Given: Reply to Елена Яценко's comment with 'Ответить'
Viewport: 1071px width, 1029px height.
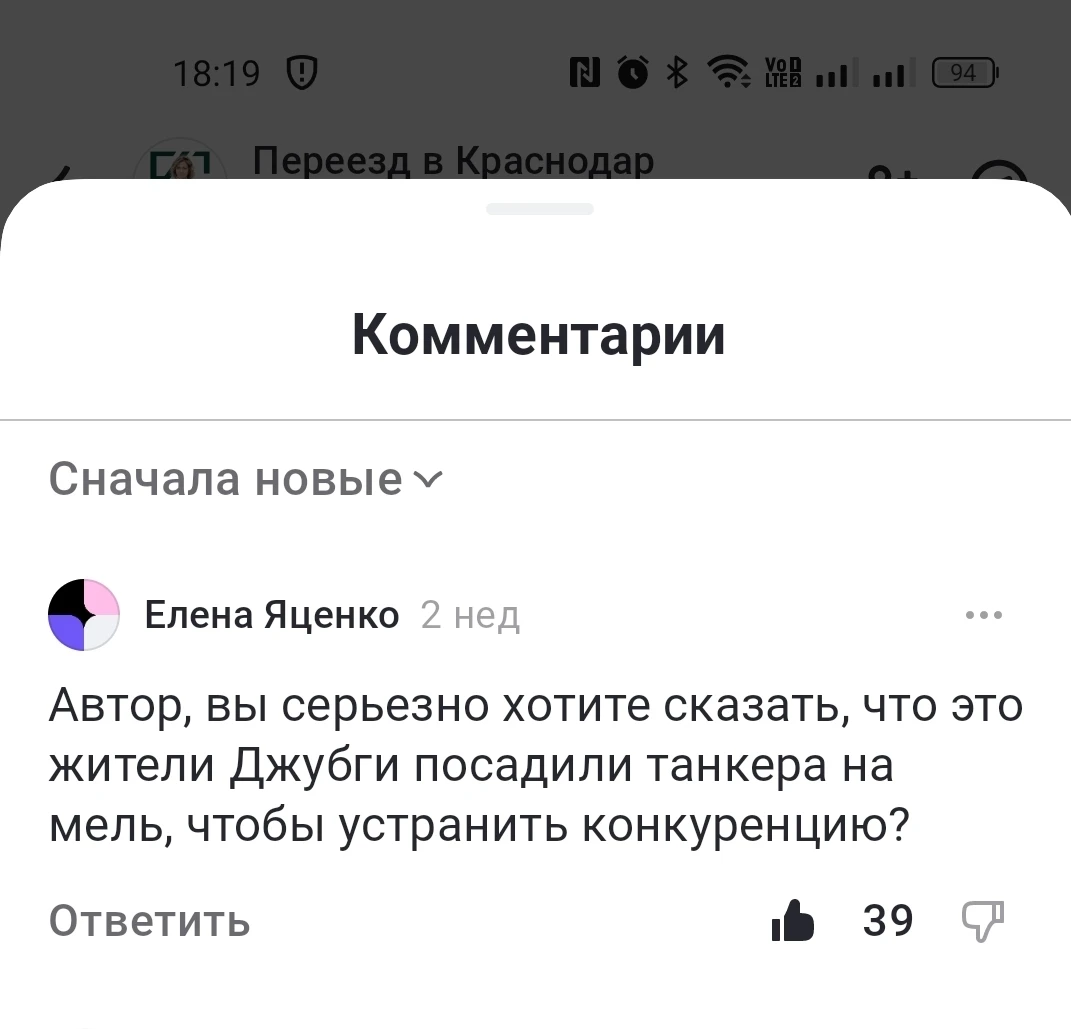Looking at the screenshot, I should tap(149, 920).
